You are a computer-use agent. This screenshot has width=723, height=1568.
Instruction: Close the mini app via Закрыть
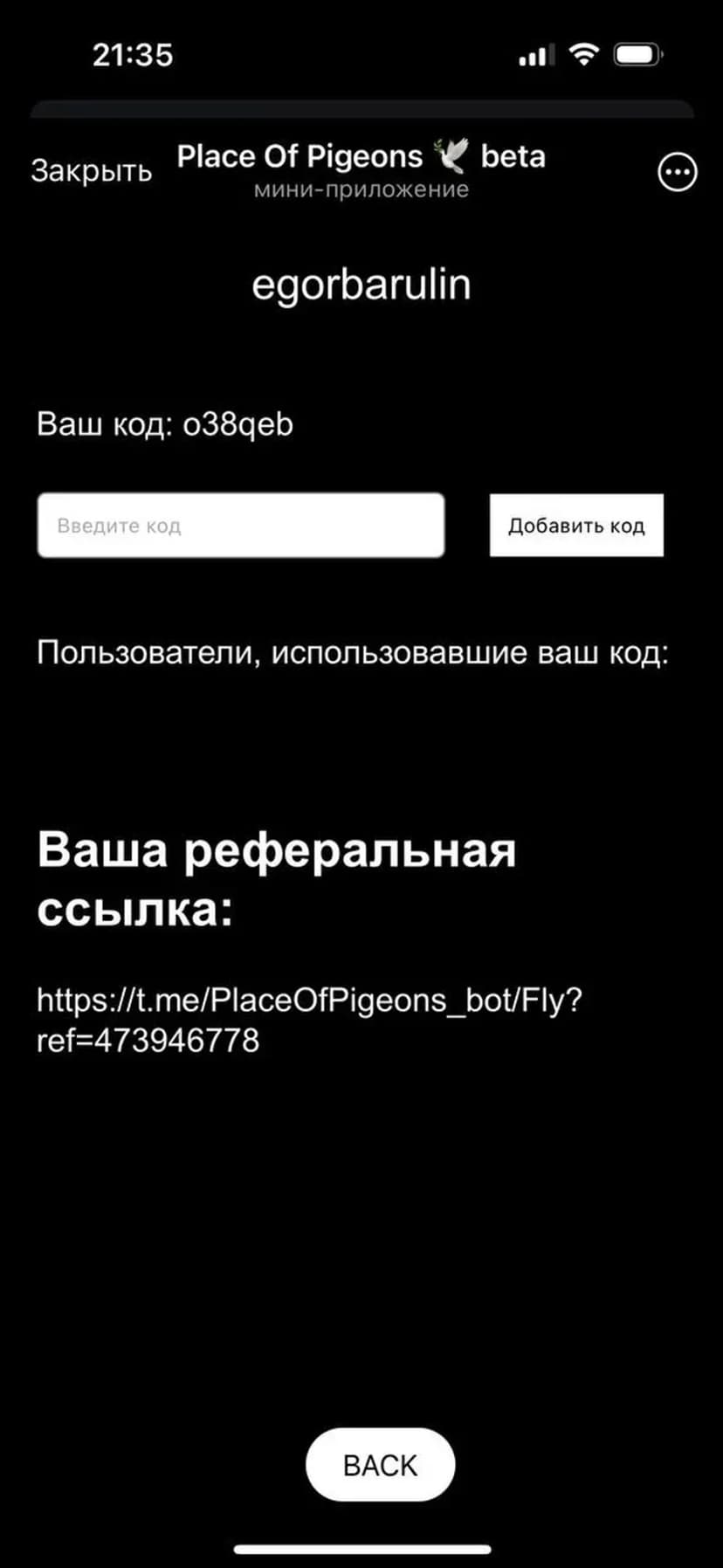point(92,170)
